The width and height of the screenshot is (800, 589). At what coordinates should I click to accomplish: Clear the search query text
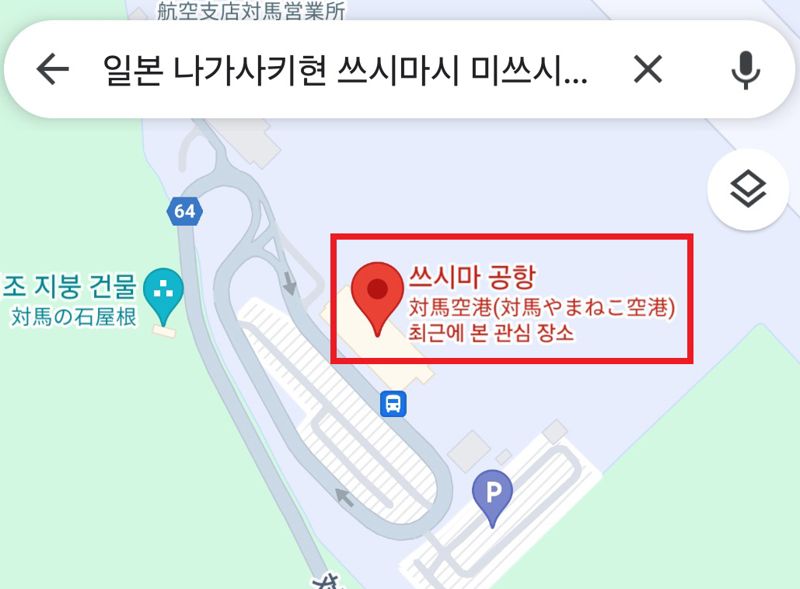coord(648,69)
